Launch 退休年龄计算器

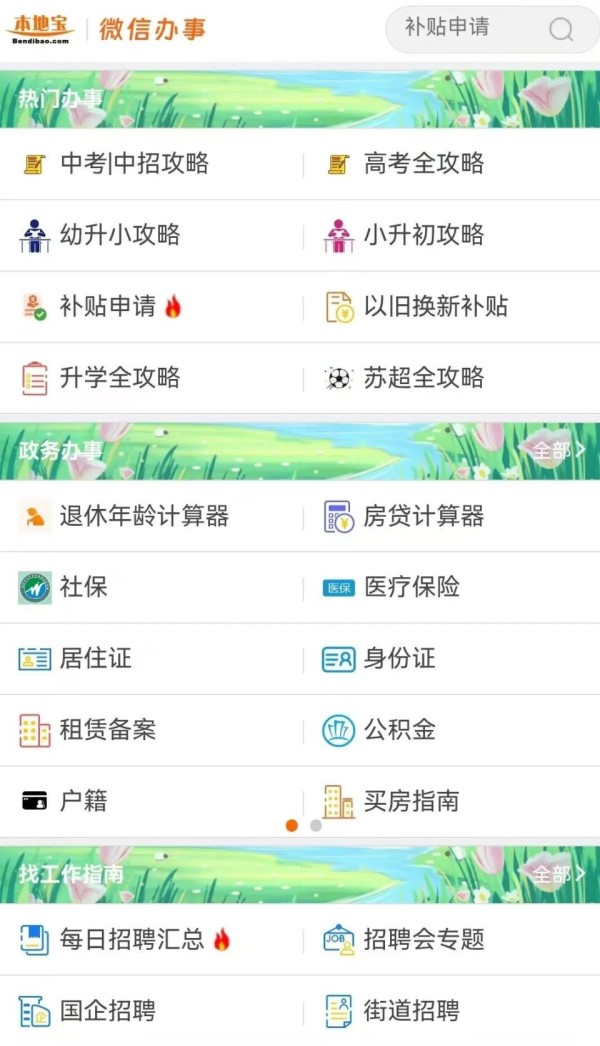coord(144,516)
